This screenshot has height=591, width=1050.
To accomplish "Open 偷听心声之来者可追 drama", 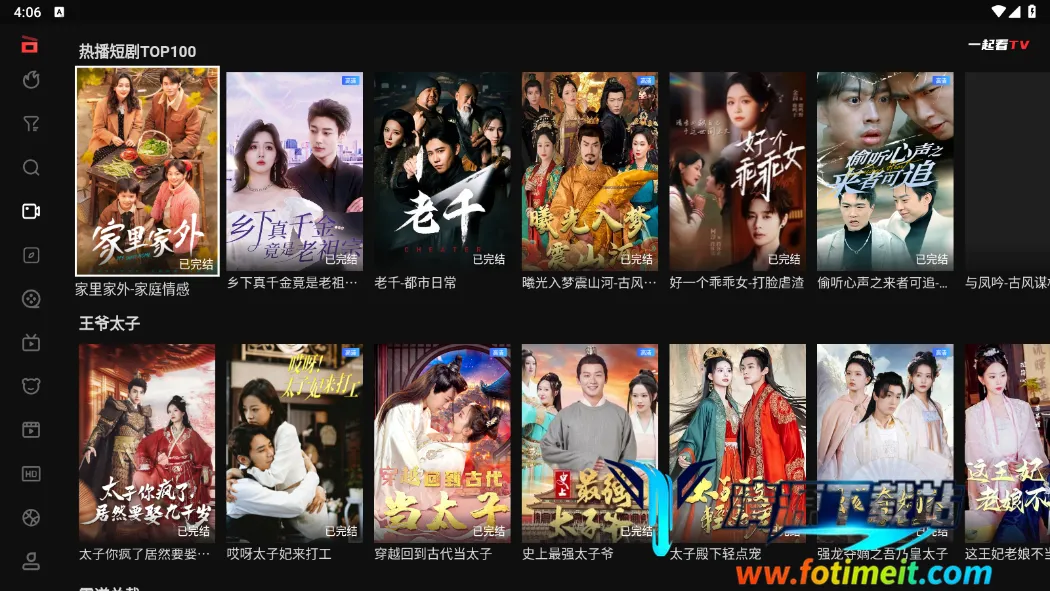I will click(x=884, y=171).
